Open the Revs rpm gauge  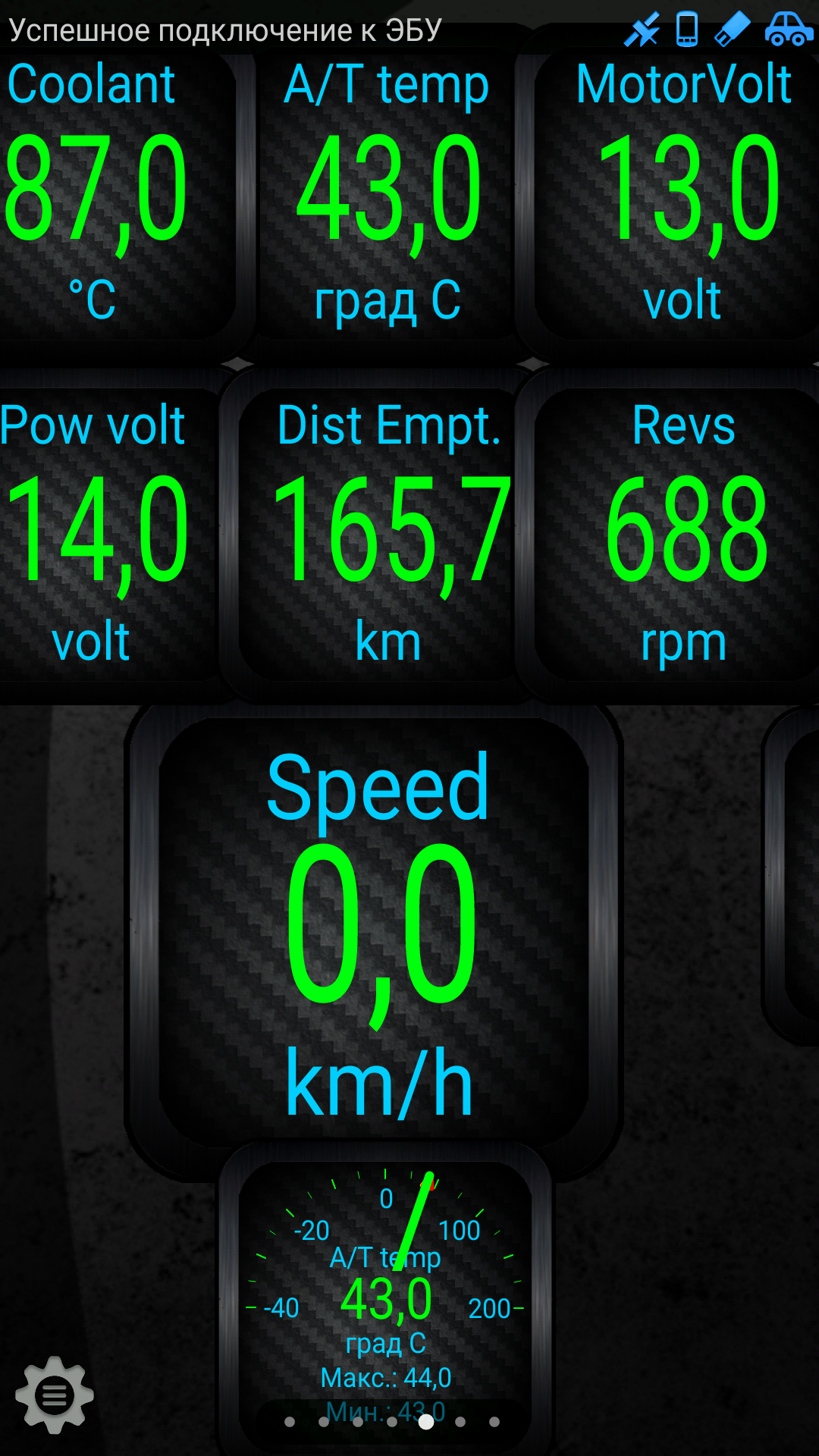point(682,531)
